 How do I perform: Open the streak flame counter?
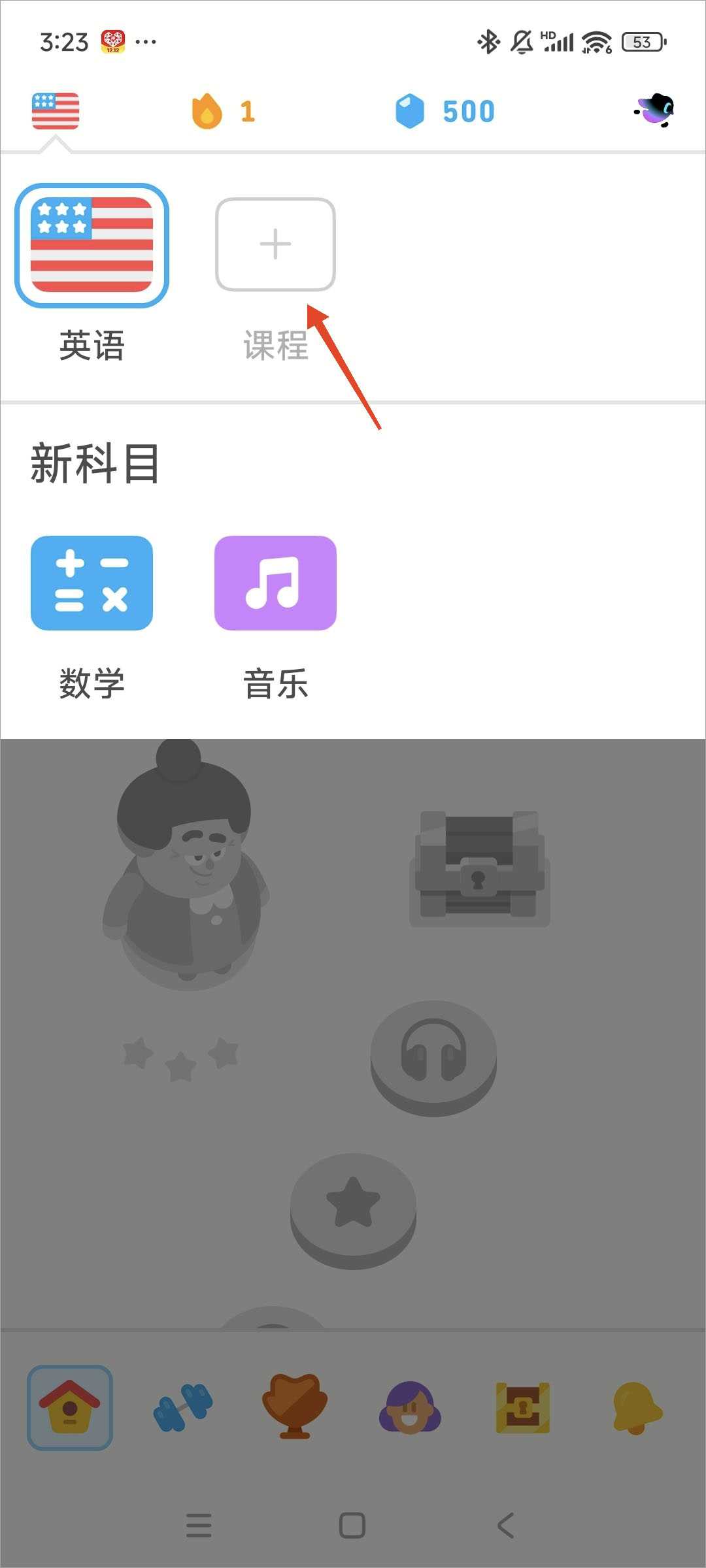pos(222,111)
